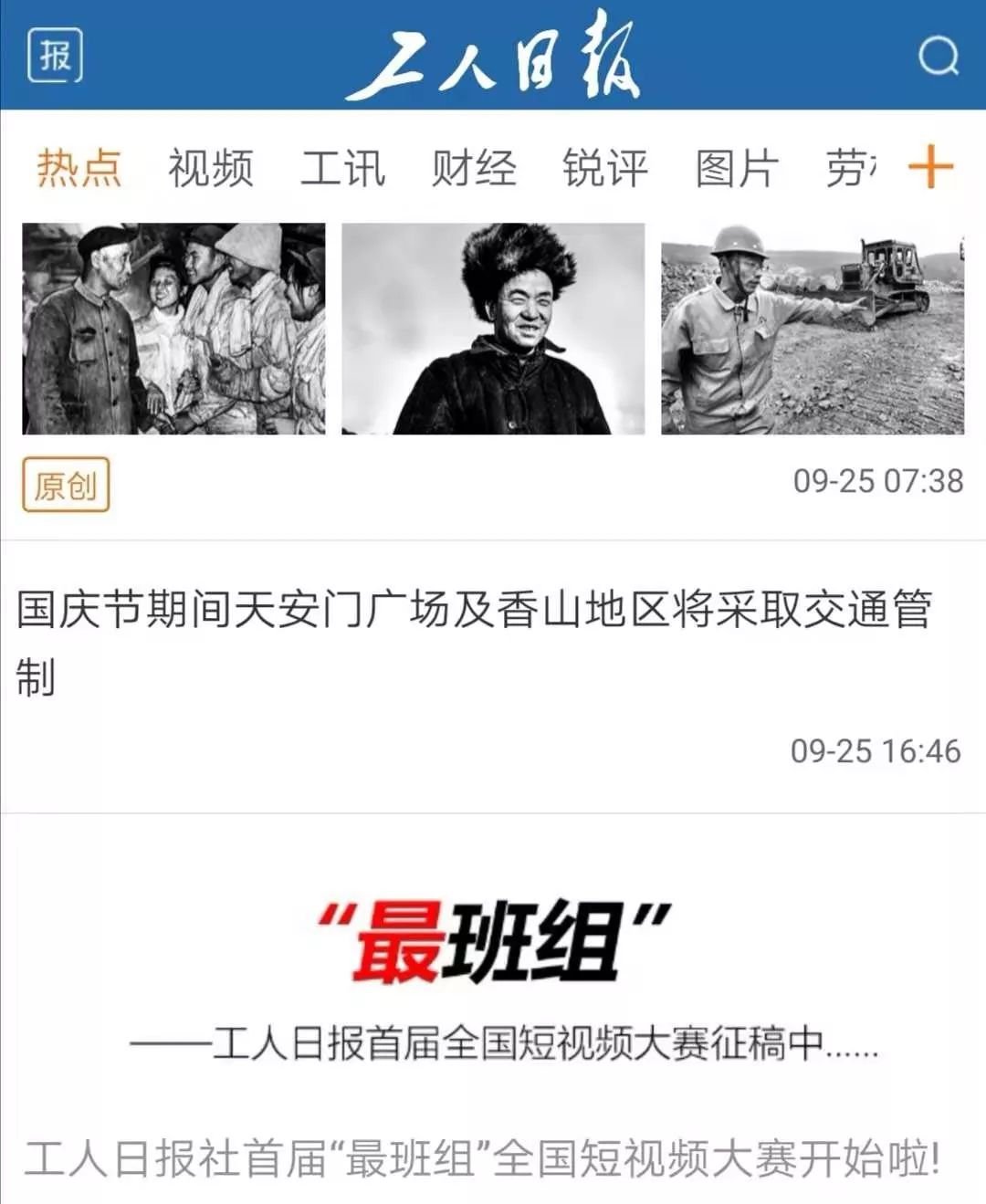
Task: Switch to the 热点 tab
Action: (x=79, y=168)
